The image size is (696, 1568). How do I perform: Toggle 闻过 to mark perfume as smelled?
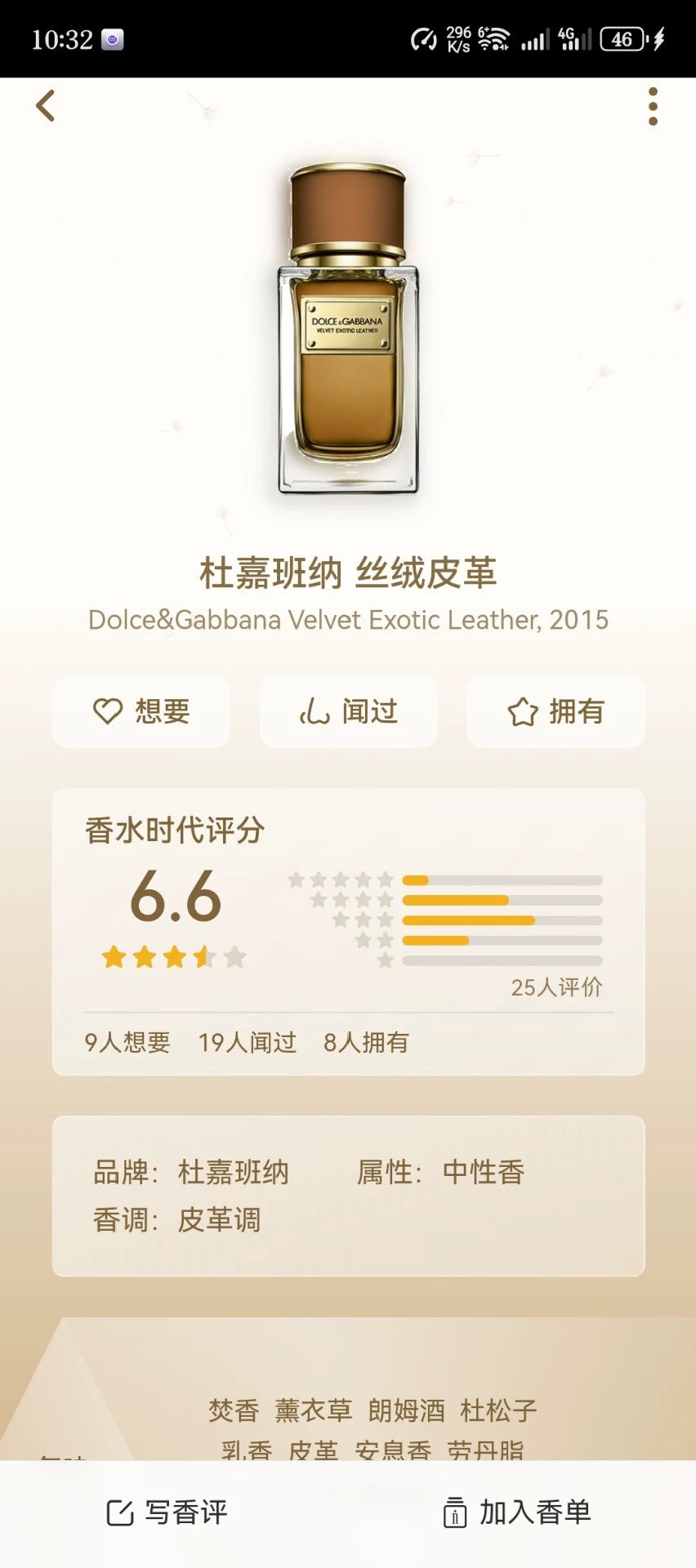tap(347, 711)
